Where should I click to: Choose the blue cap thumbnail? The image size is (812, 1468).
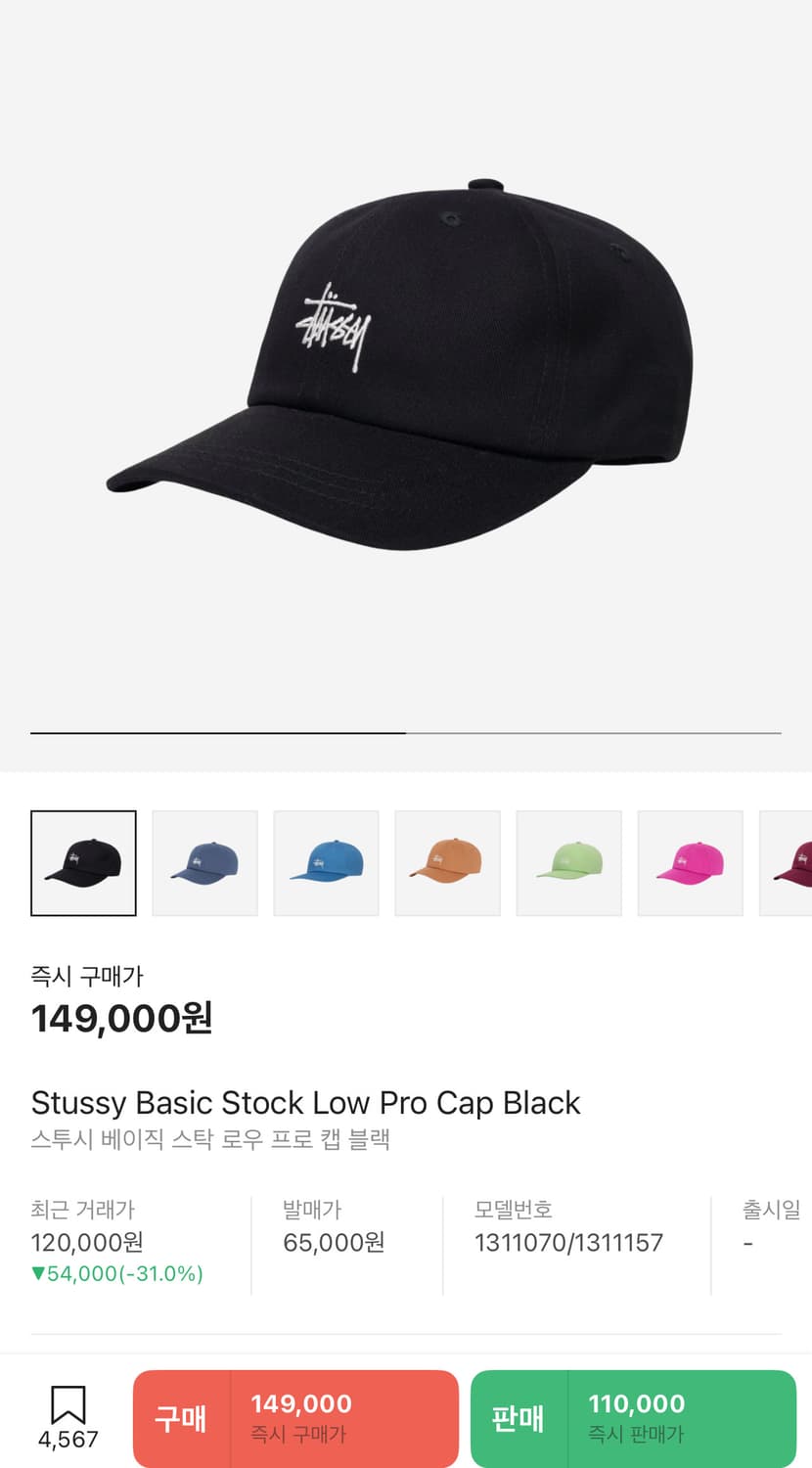coord(326,863)
